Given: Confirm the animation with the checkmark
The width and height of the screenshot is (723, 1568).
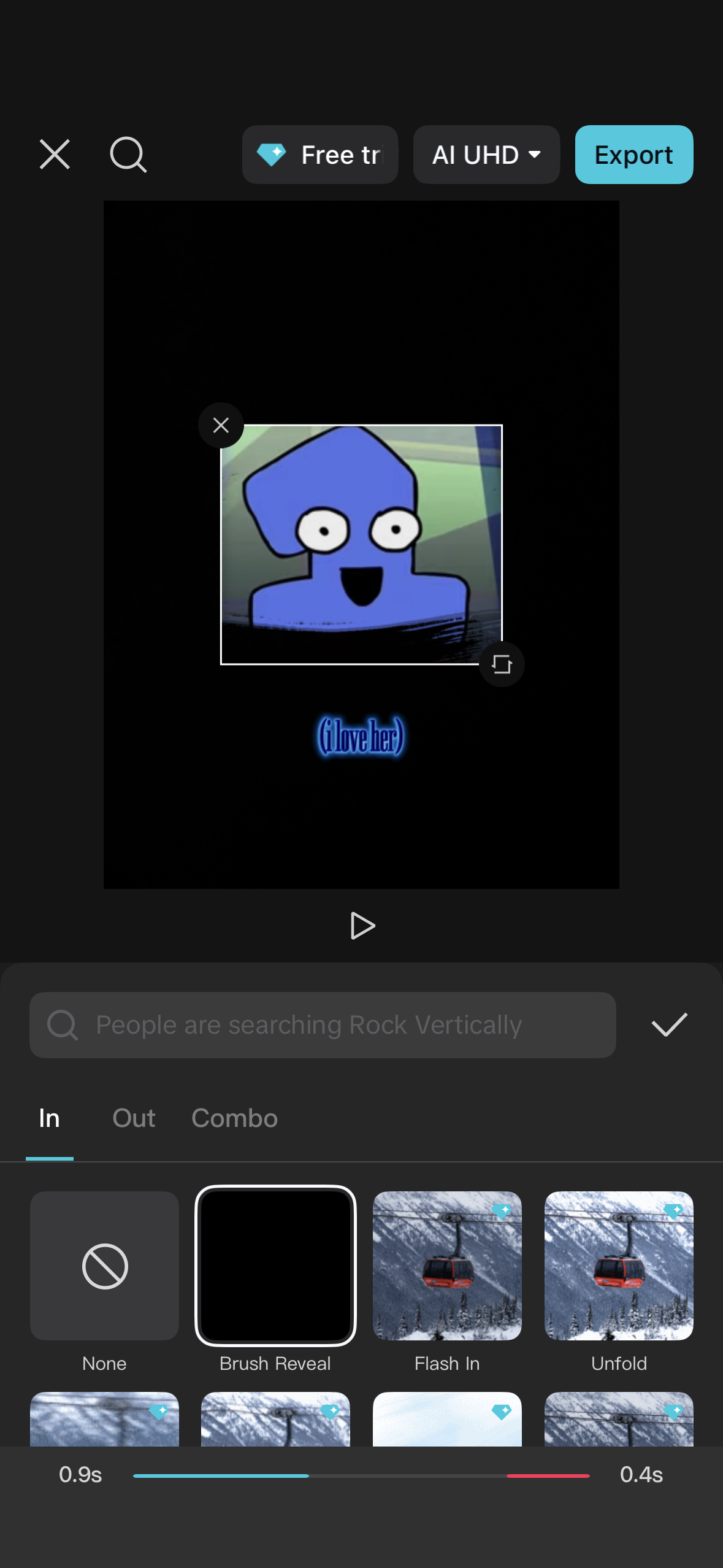Looking at the screenshot, I should coord(669,1024).
